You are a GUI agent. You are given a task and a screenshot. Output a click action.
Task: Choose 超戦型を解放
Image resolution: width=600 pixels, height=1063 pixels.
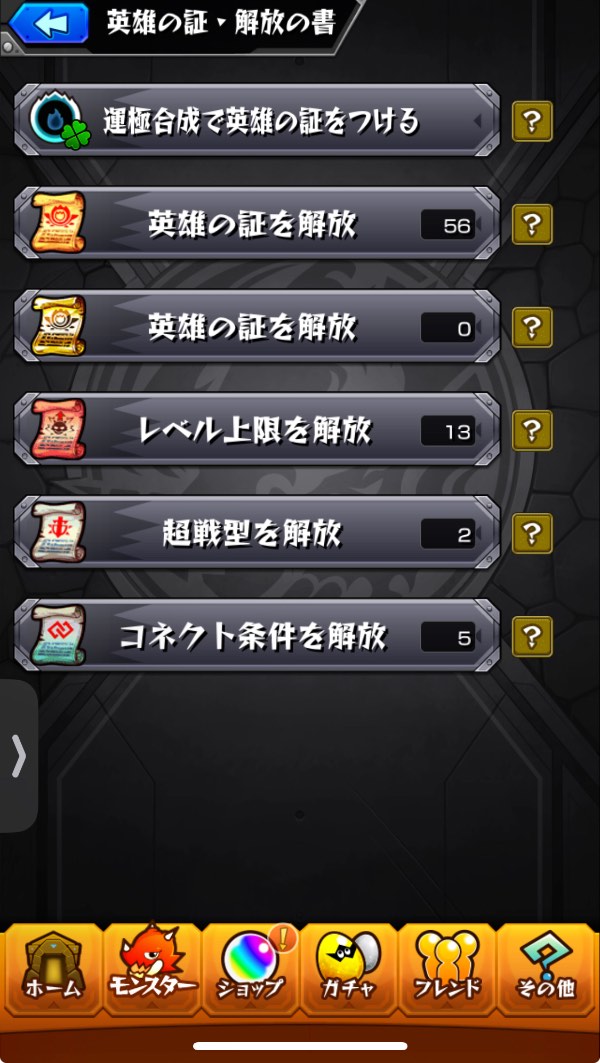[256, 533]
